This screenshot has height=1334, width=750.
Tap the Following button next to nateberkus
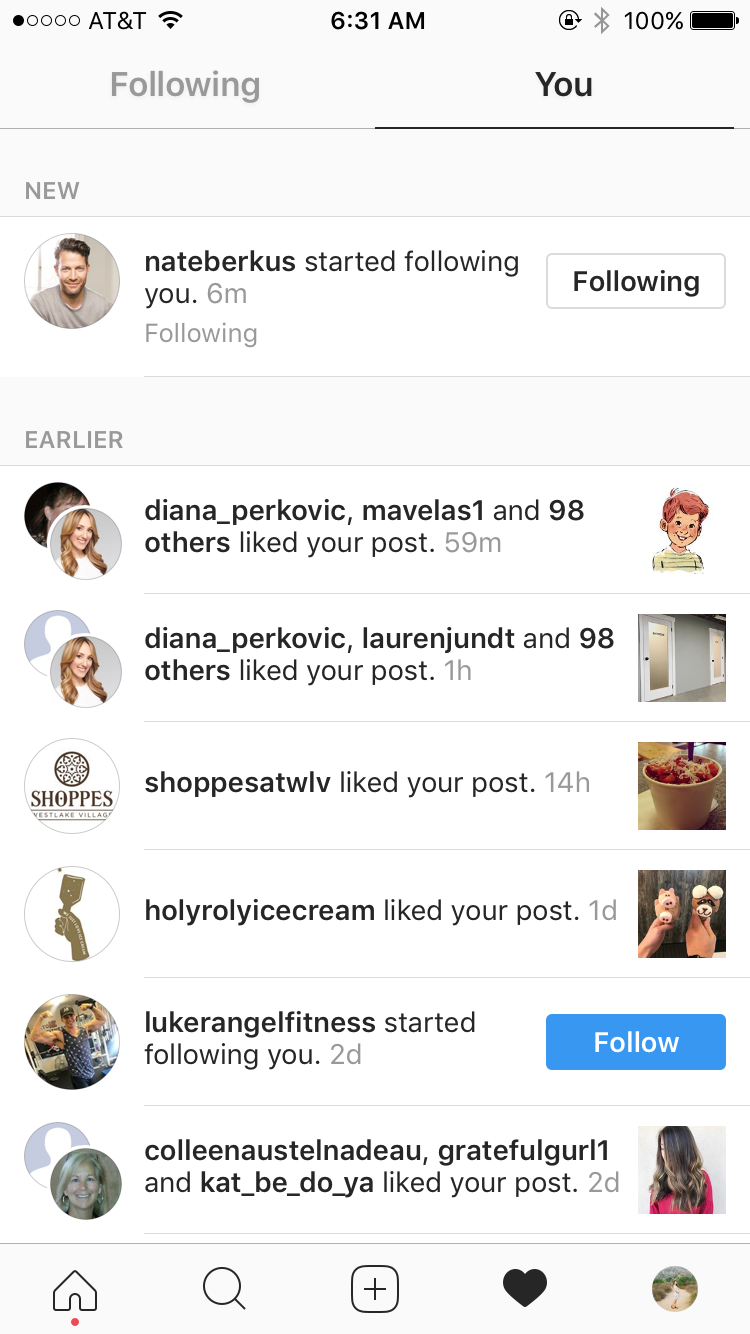tap(635, 282)
